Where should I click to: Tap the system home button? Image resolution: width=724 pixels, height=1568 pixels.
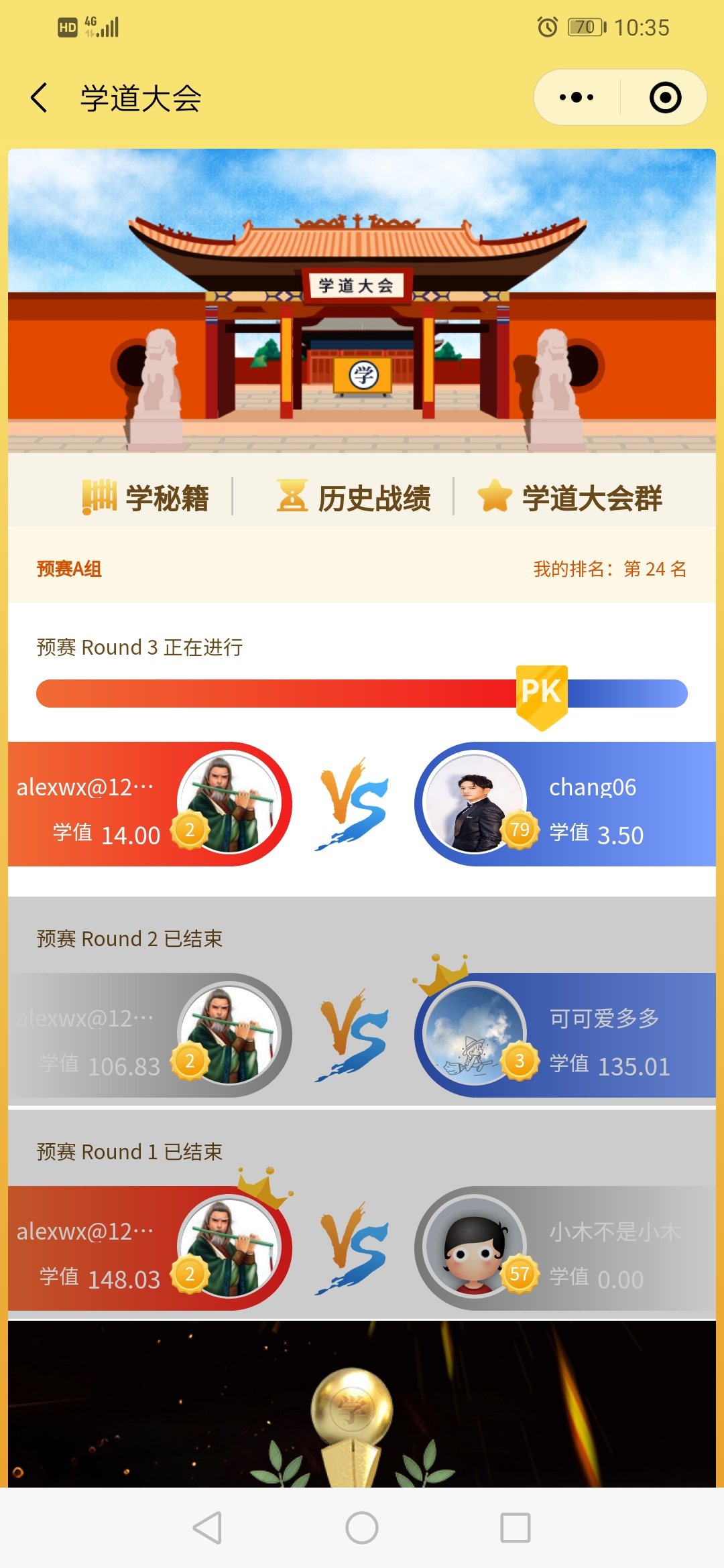pyautogui.click(x=362, y=1528)
